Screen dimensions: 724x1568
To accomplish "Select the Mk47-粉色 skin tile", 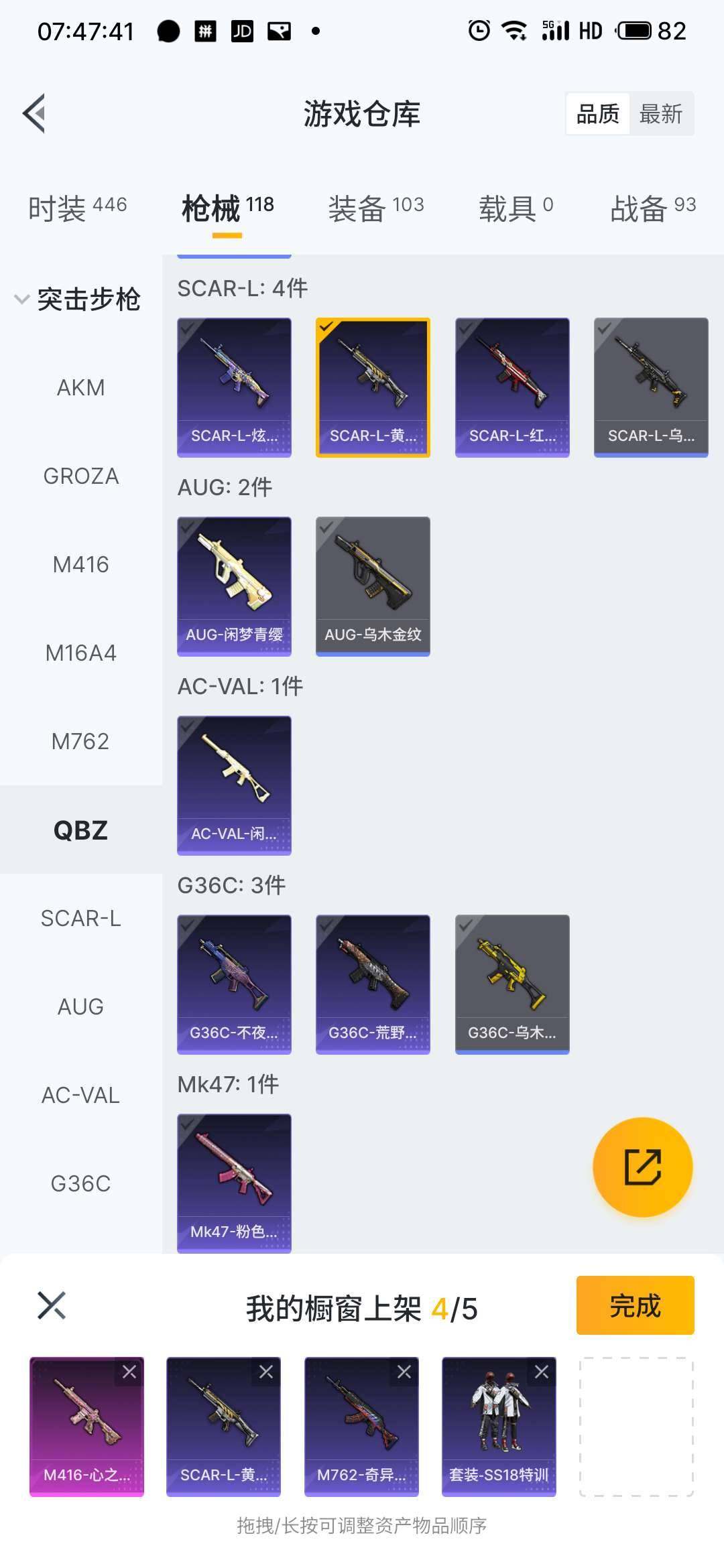I will click(234, 1183).
